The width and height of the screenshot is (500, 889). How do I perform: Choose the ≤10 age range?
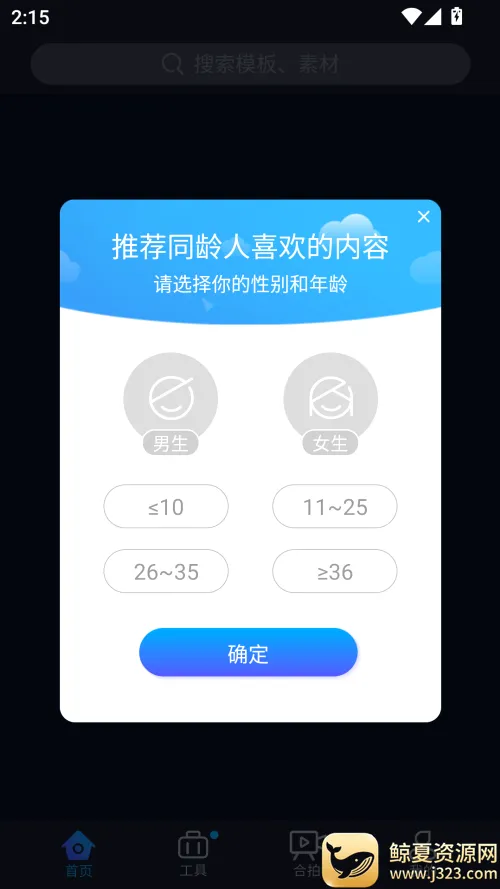(x=166, y=506)
